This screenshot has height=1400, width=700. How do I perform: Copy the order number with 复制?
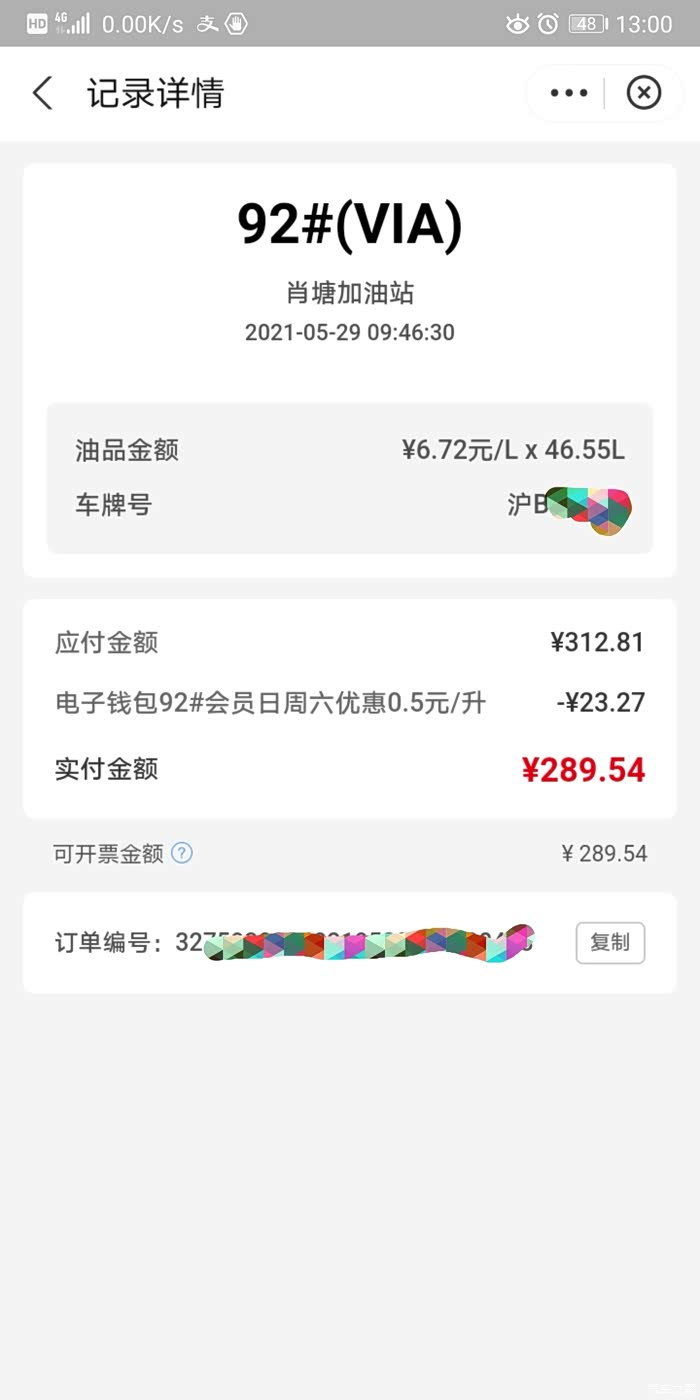coord(610,943)
